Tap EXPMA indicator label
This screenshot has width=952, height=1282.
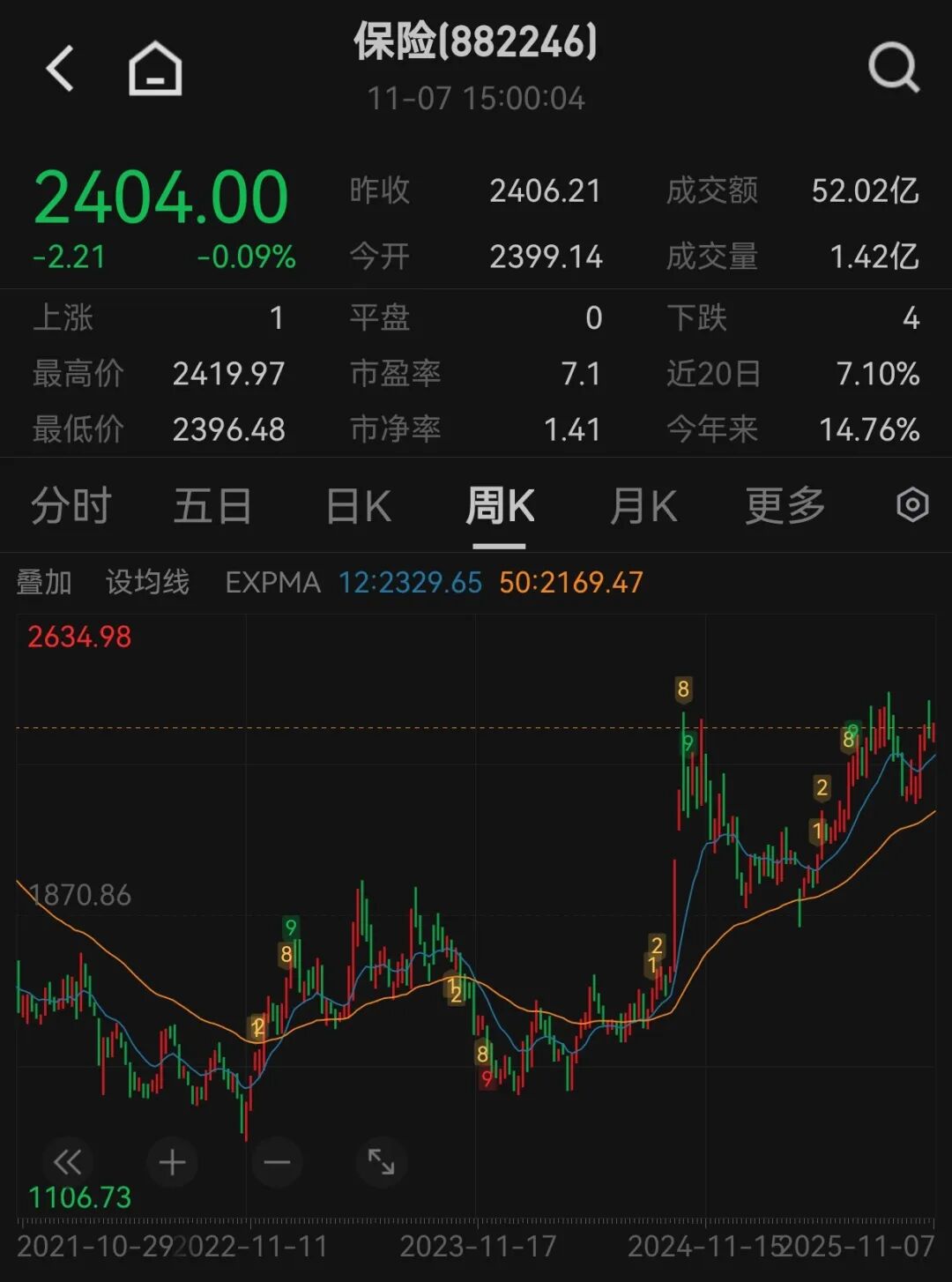point(272,582)
